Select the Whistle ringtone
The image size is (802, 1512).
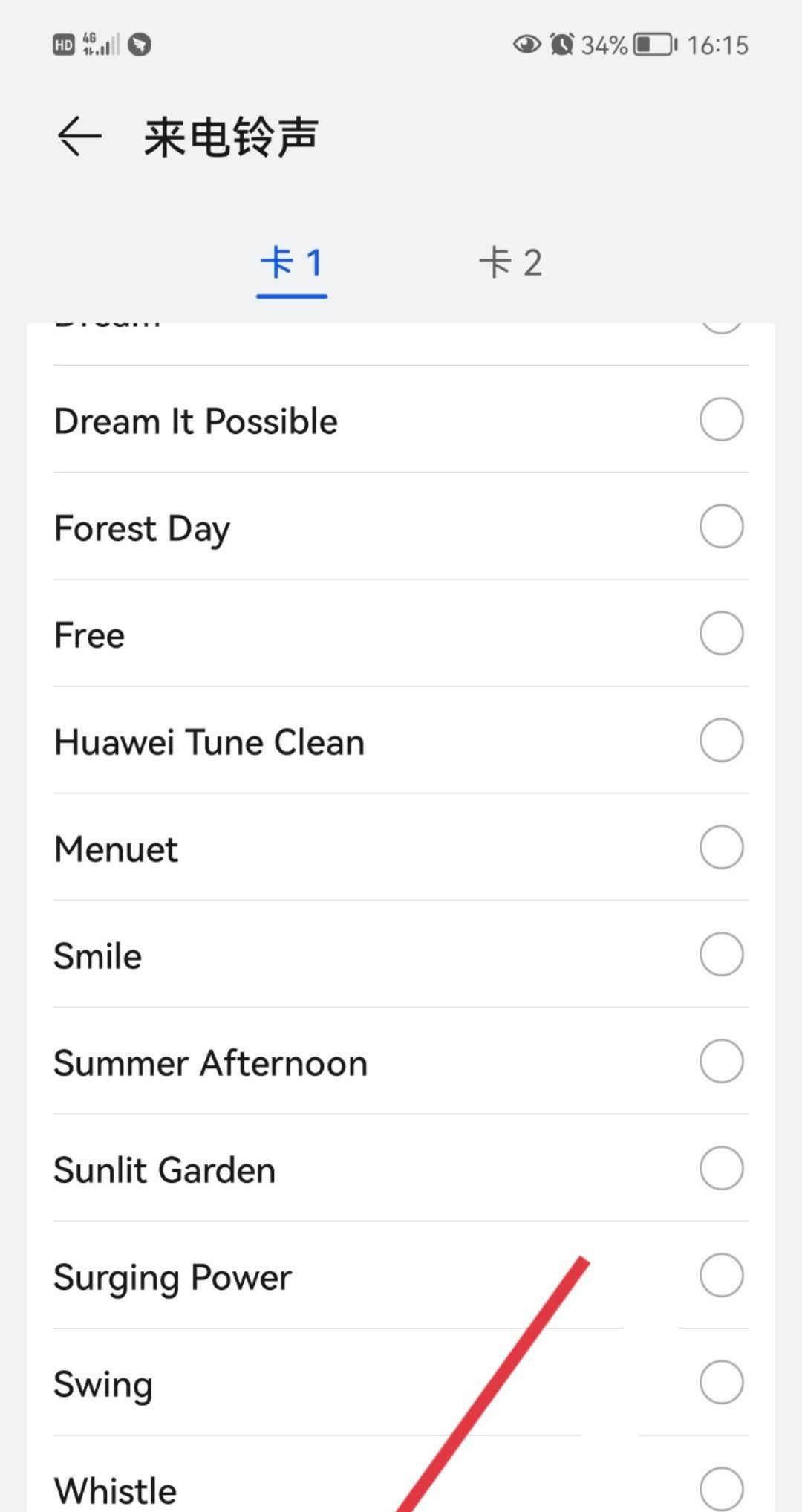point(721,1488)
